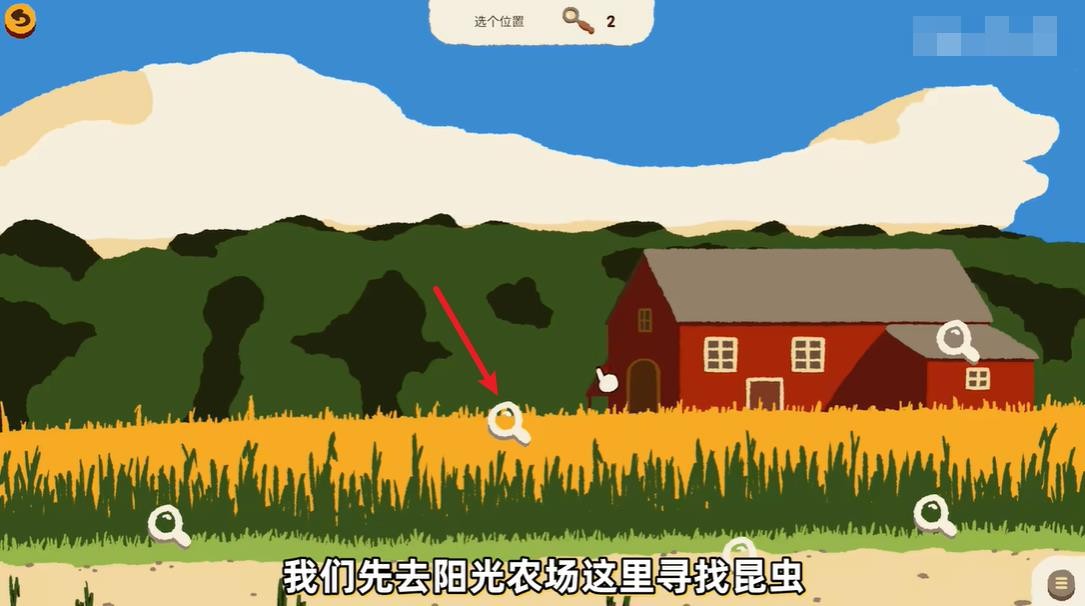Select the magnifier spot on the barn roof

click(x=956, y=339)
